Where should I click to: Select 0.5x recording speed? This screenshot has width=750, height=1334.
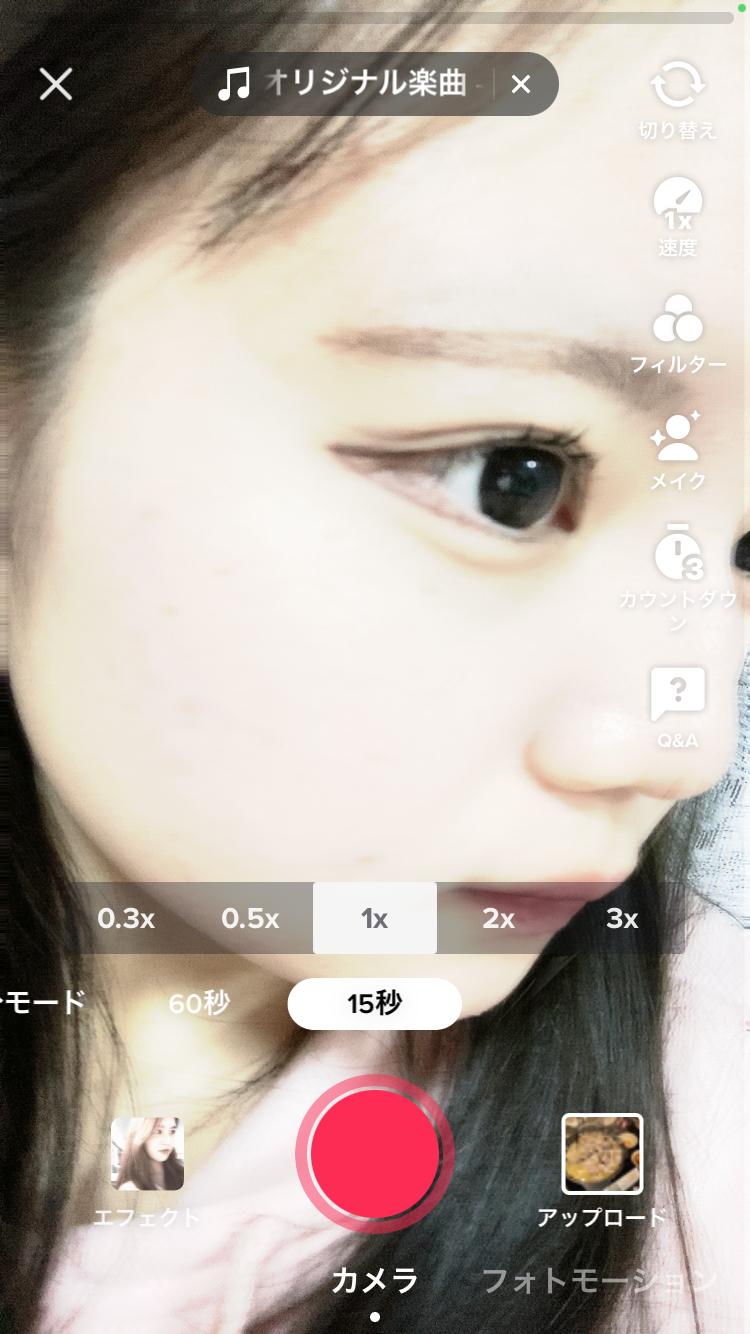click(x=250, y=918)
